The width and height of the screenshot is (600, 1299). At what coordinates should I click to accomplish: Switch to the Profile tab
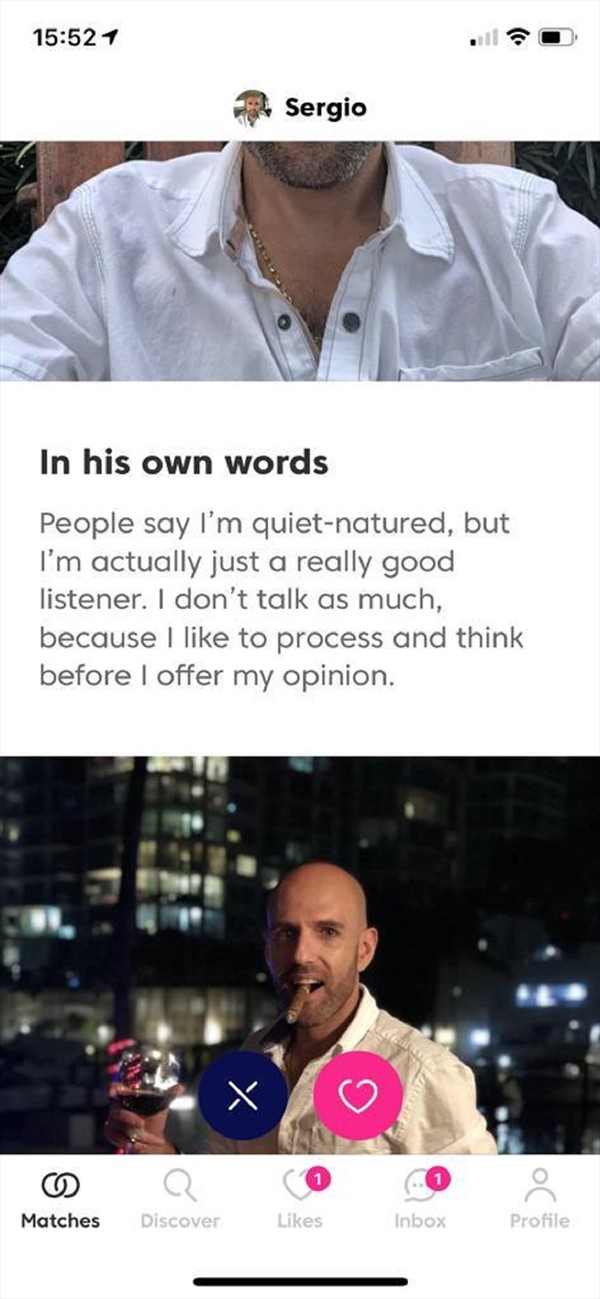coord(539,1200)
